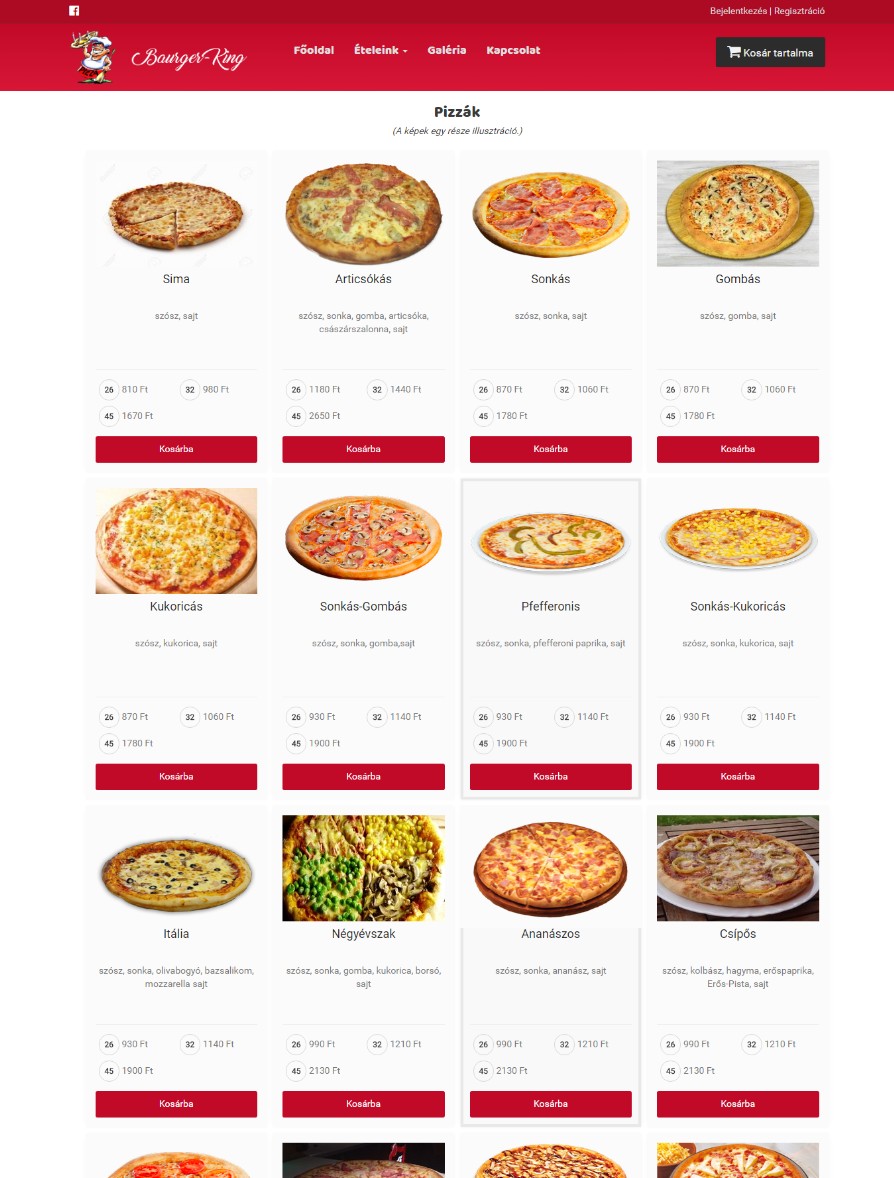894x1178 pixels.
Task: Go to Regisztráció sign-up page
Action: pos(799,11)
